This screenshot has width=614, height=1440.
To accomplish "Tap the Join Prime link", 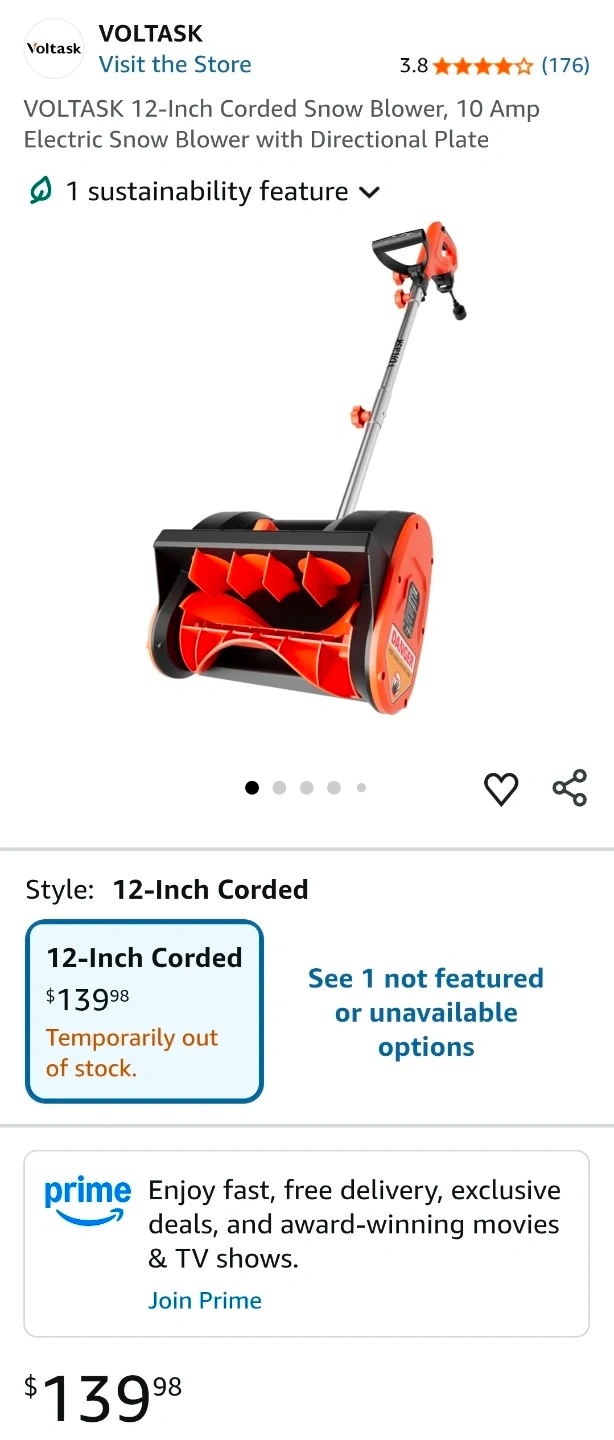I will click(x=205, y=1300).
